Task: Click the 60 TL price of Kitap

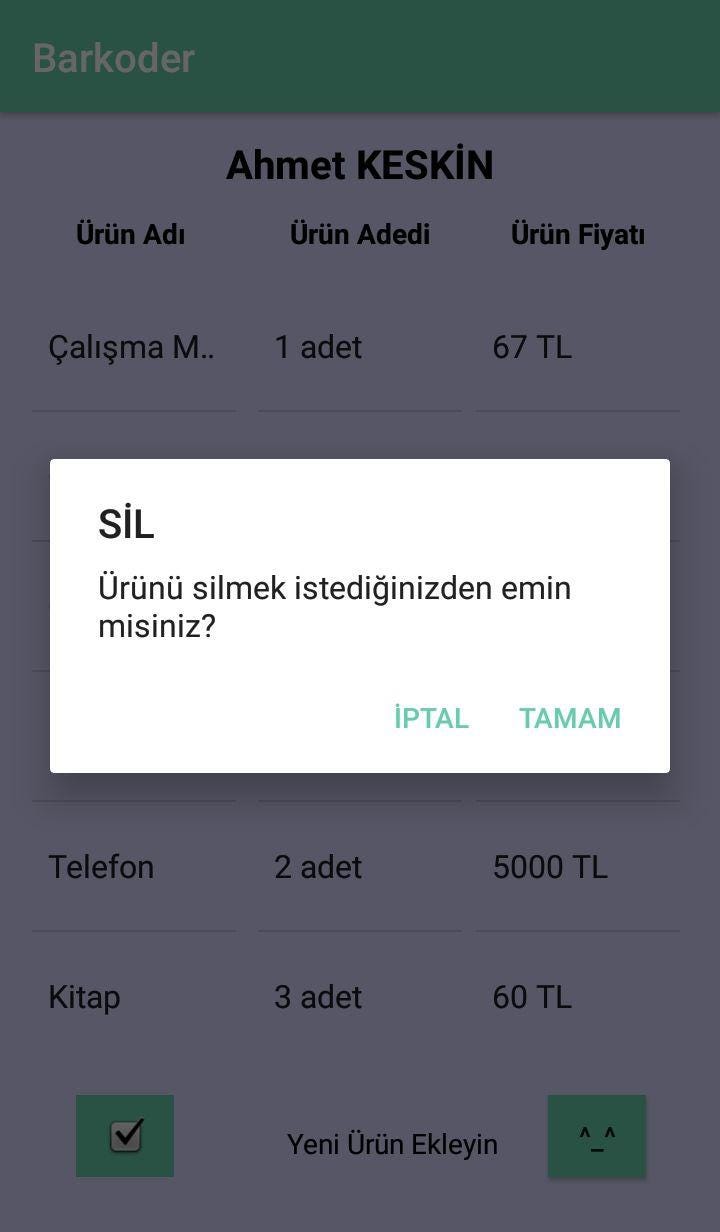Action: coord(531,996)
